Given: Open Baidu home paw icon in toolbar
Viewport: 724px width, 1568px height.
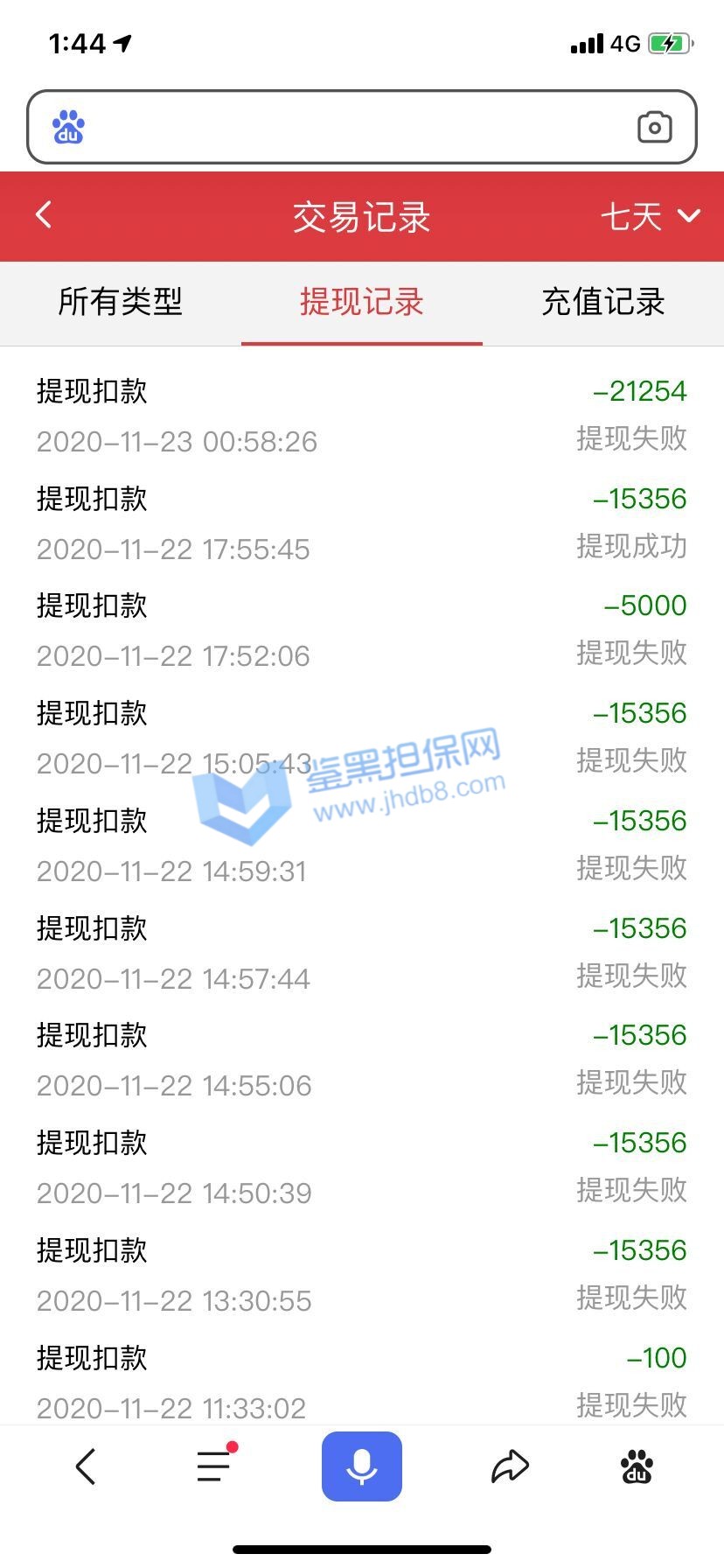Looking at the screenshot, I should click(x=637, y=1466).
